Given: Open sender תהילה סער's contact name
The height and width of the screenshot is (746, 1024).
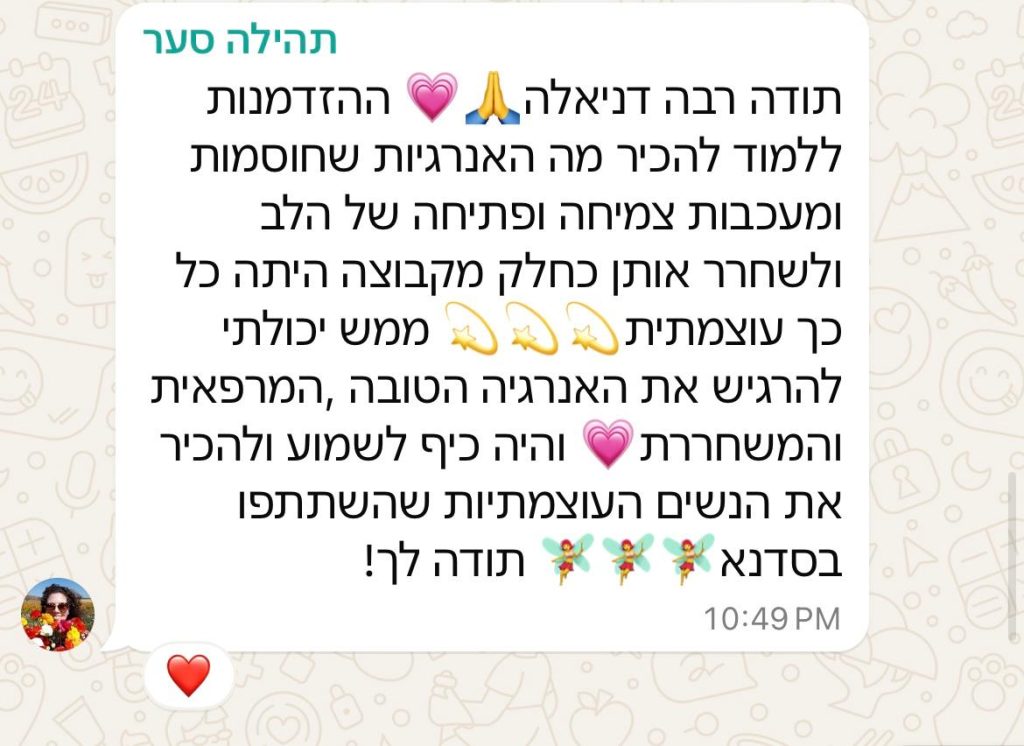Looking at the screenshot, I should click(240, 41).
